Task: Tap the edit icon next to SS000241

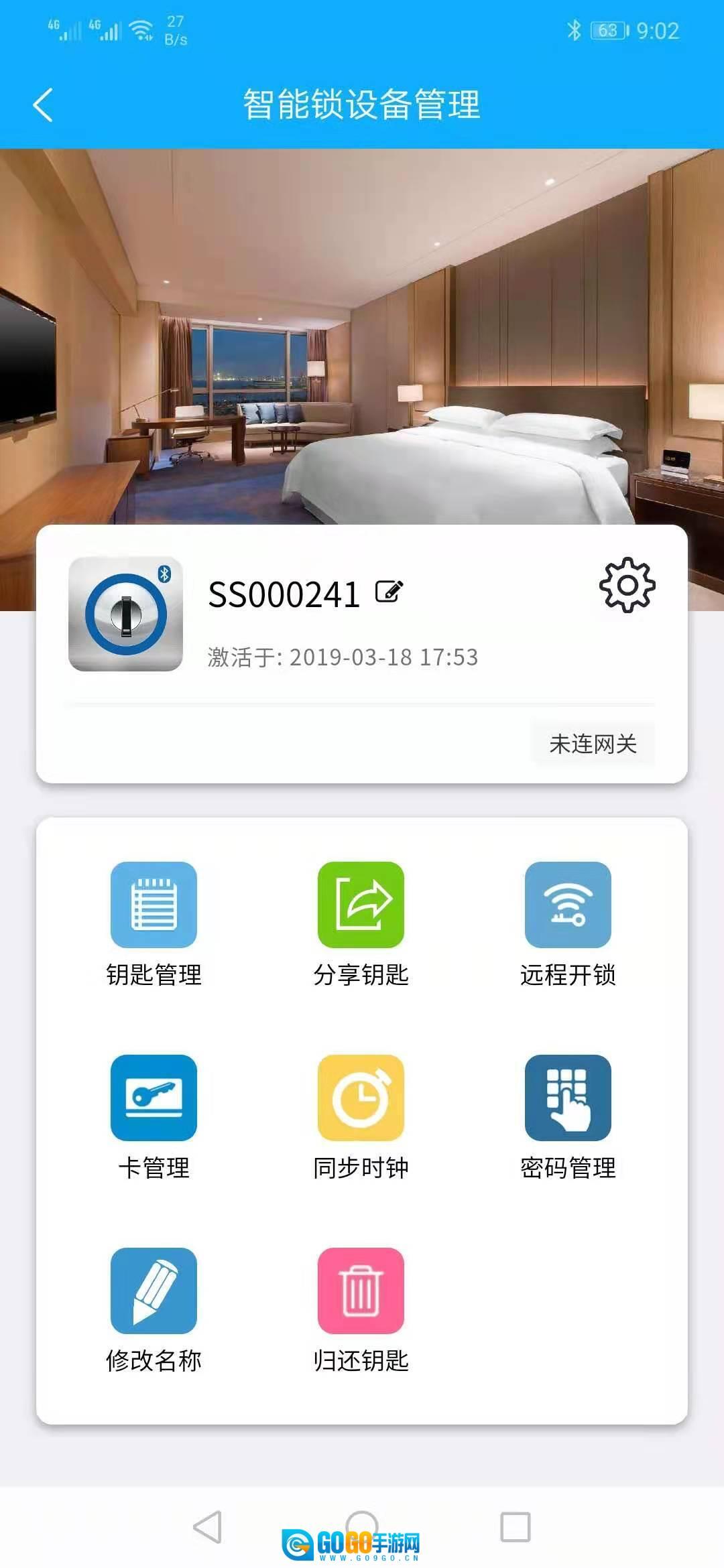Action: coord(389,591)
